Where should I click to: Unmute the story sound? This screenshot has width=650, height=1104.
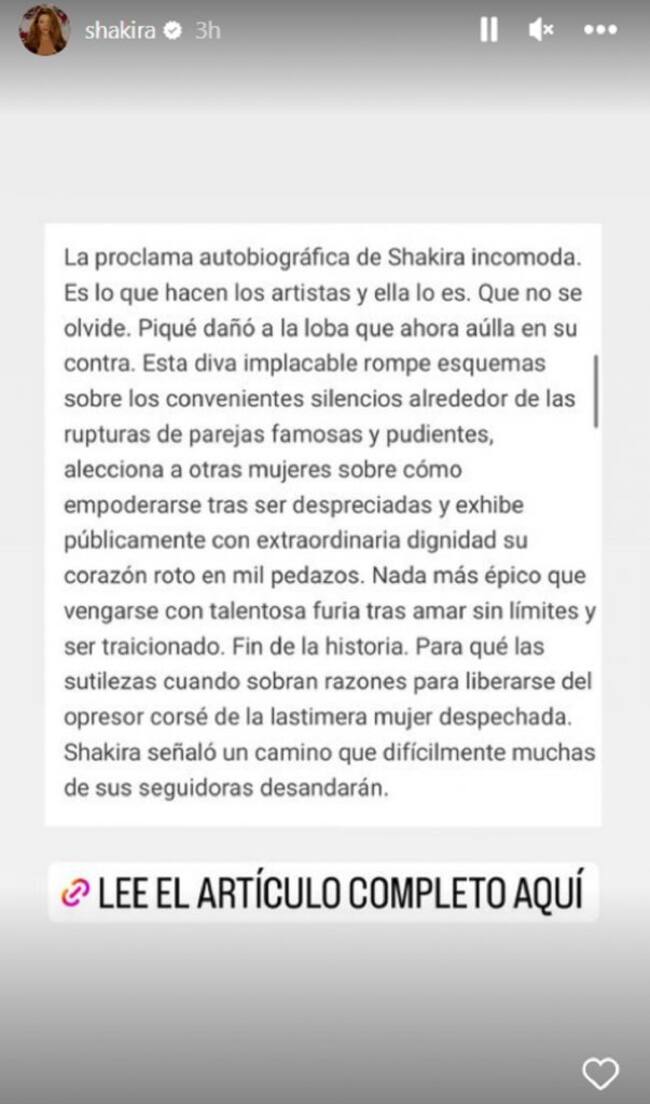[x=541, y=30]
